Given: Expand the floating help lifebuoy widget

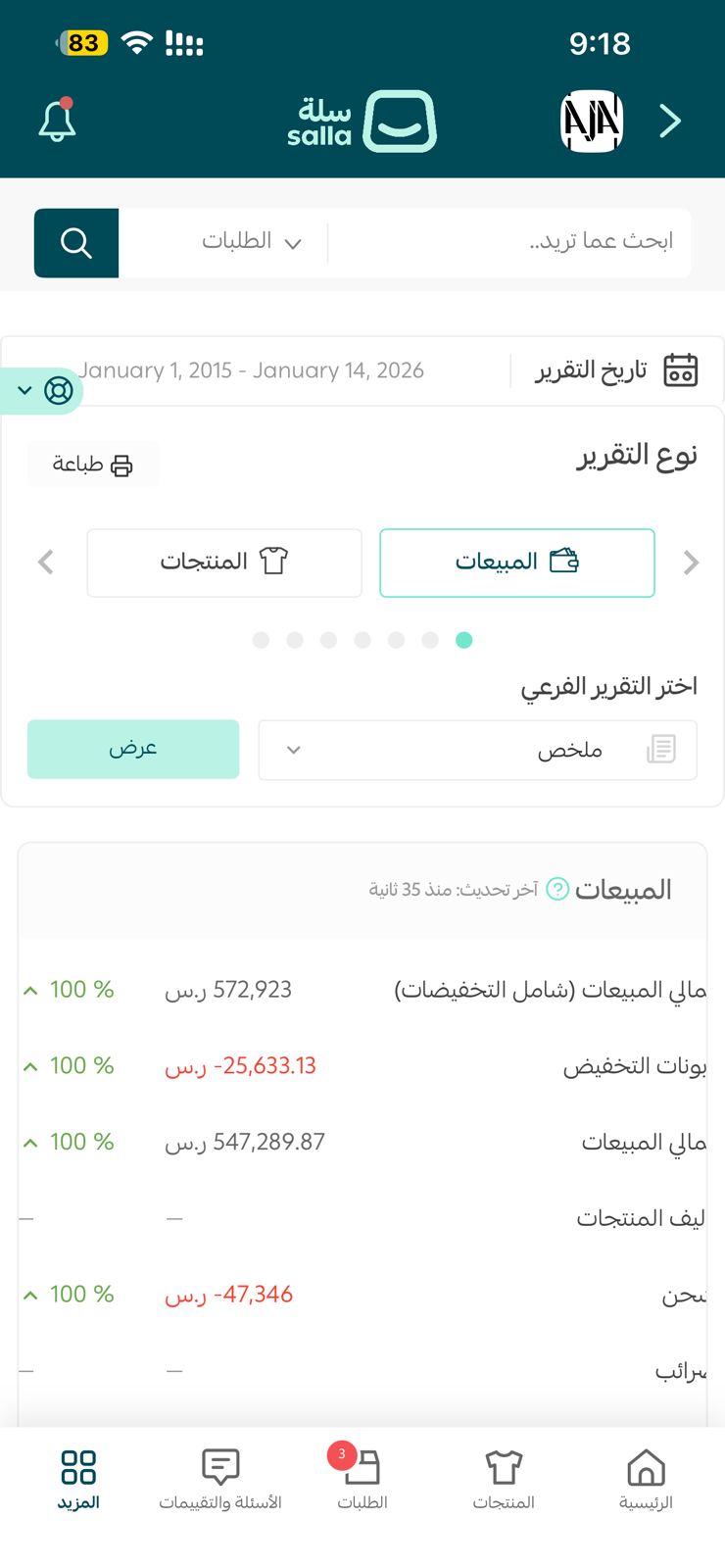Looking at the screenshot, I should click(43, 391).
